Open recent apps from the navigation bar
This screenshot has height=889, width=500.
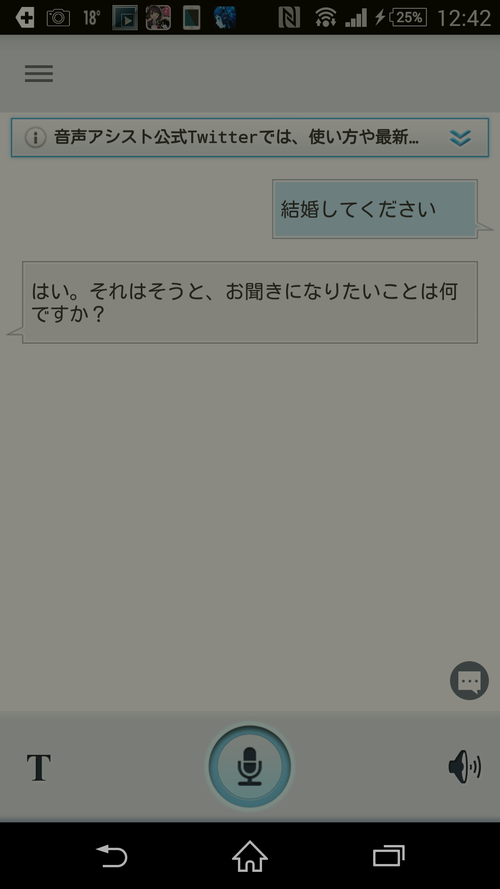coord(388,856)
